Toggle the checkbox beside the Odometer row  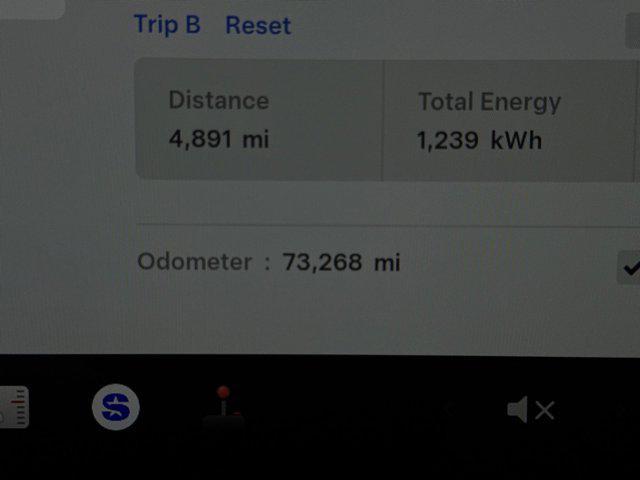[x=630, y=267]
